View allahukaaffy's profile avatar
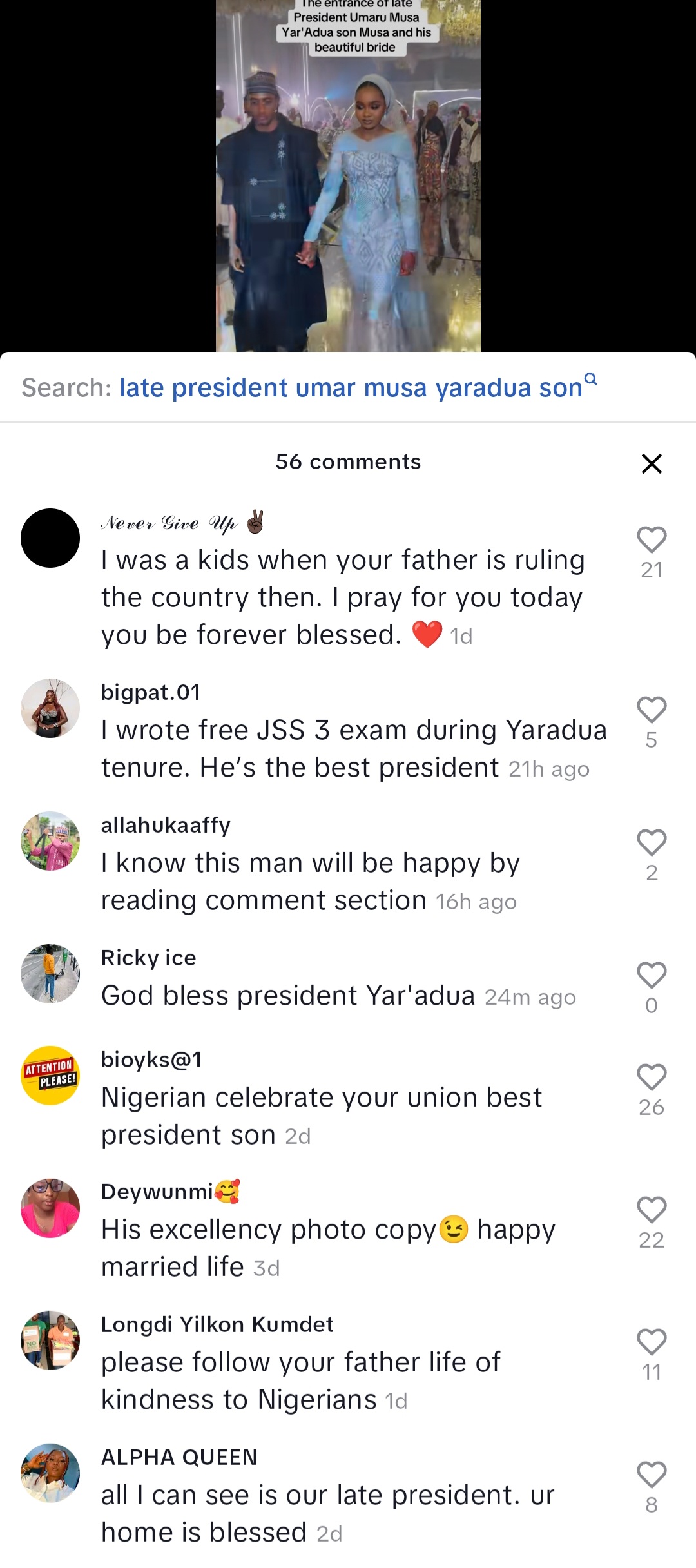This screenshot has height=1568, width=696. coord(50,841)
